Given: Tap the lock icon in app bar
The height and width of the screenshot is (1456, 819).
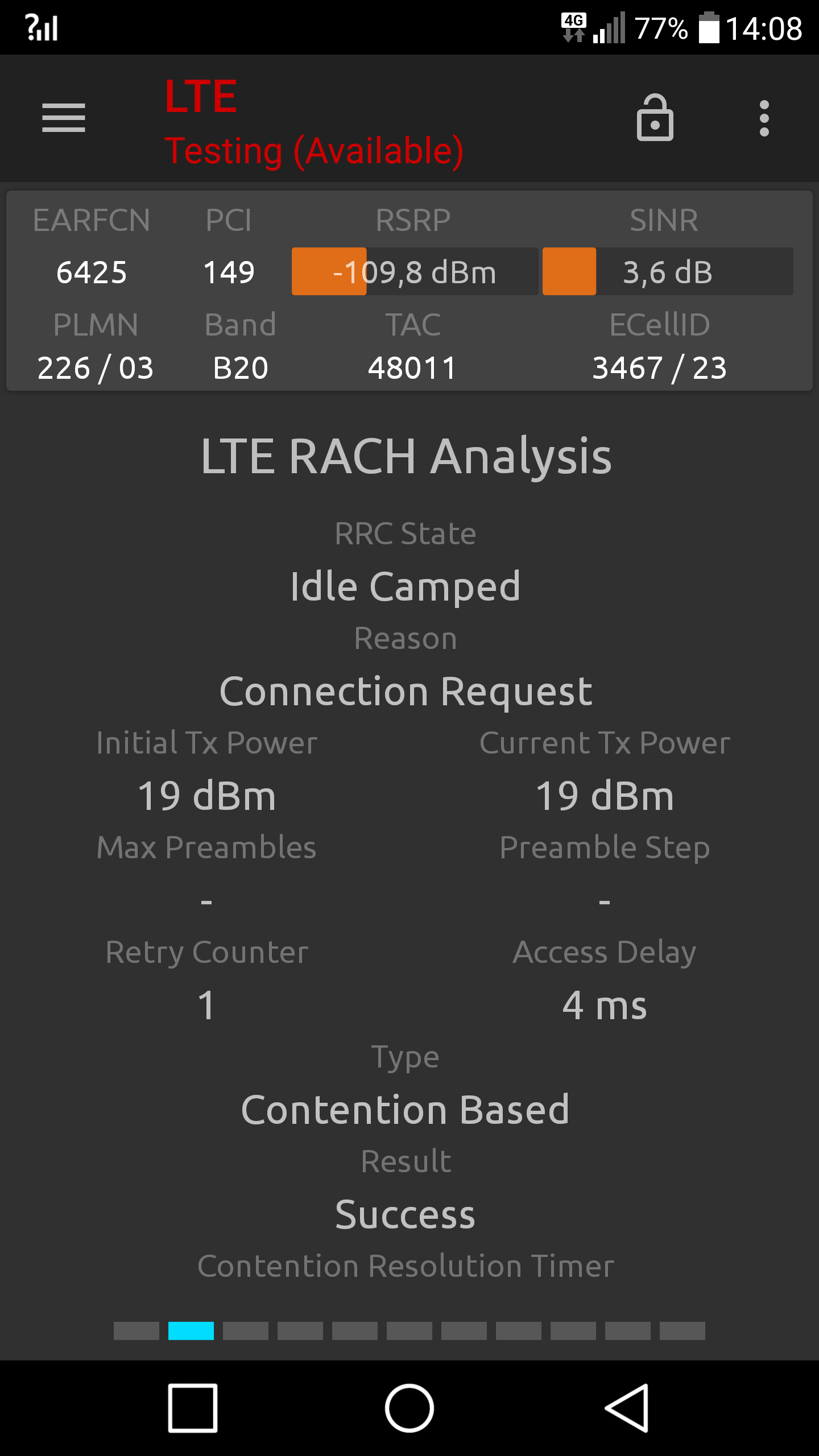Looking at the screenshot, I should 655,117.
